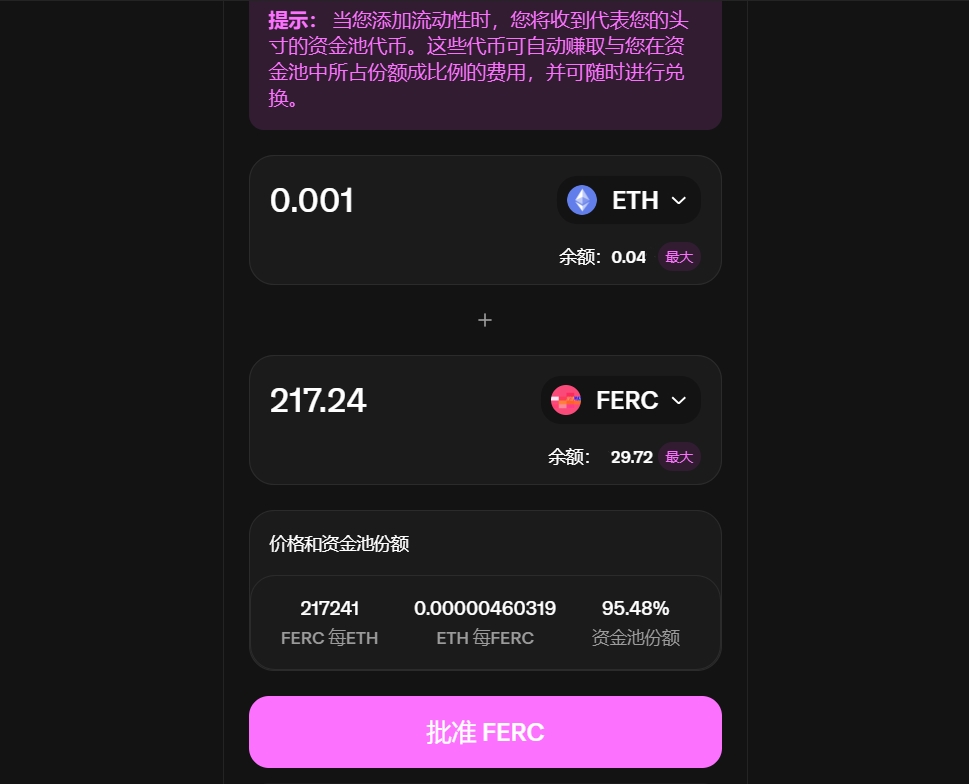Approve FERC with the 批准 FERC button

tap(485, 732)
